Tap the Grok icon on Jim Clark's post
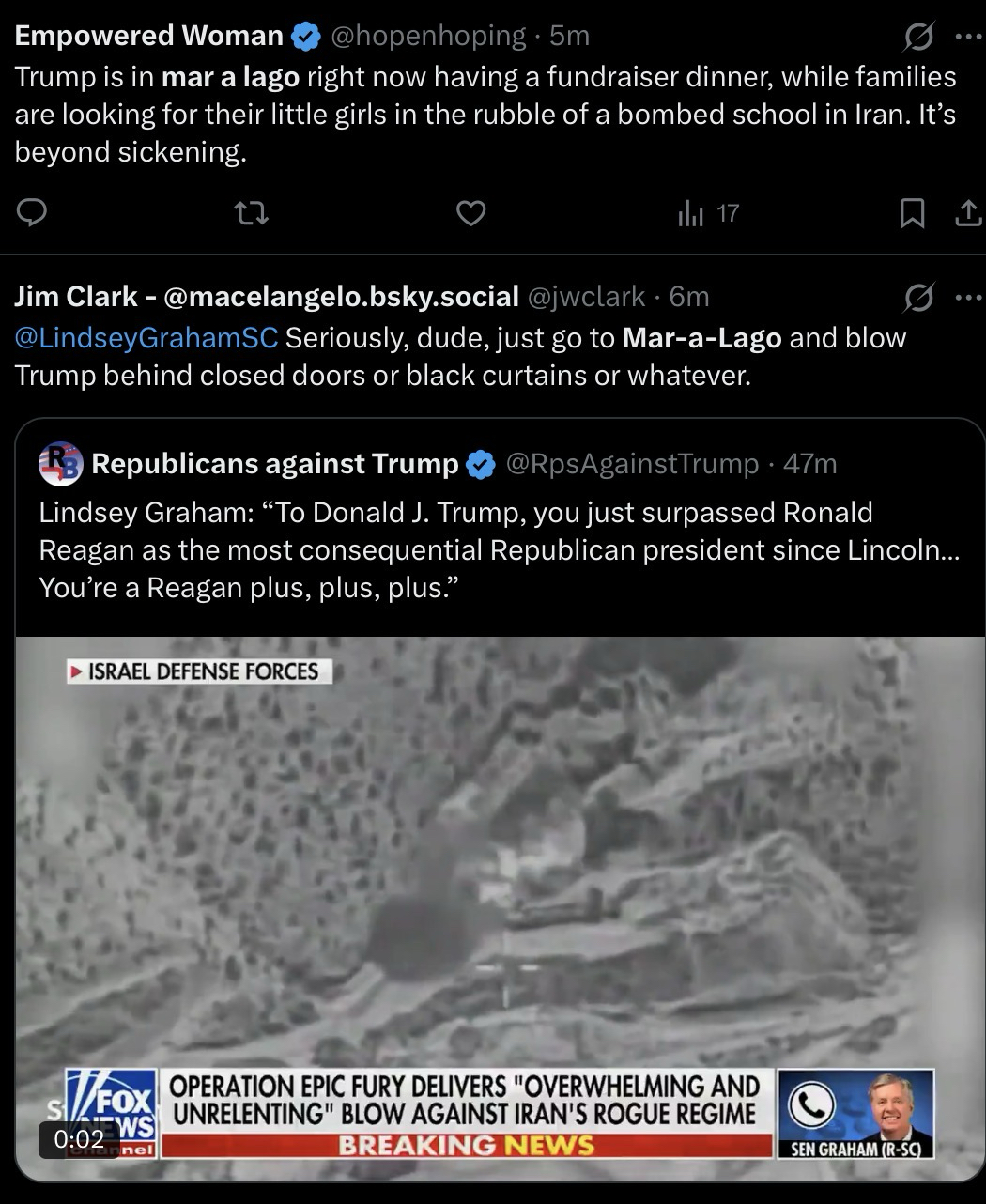Image resolution: width=986 pixels, height=1204 pixels. pyautogui.click(x=917, y=298)
